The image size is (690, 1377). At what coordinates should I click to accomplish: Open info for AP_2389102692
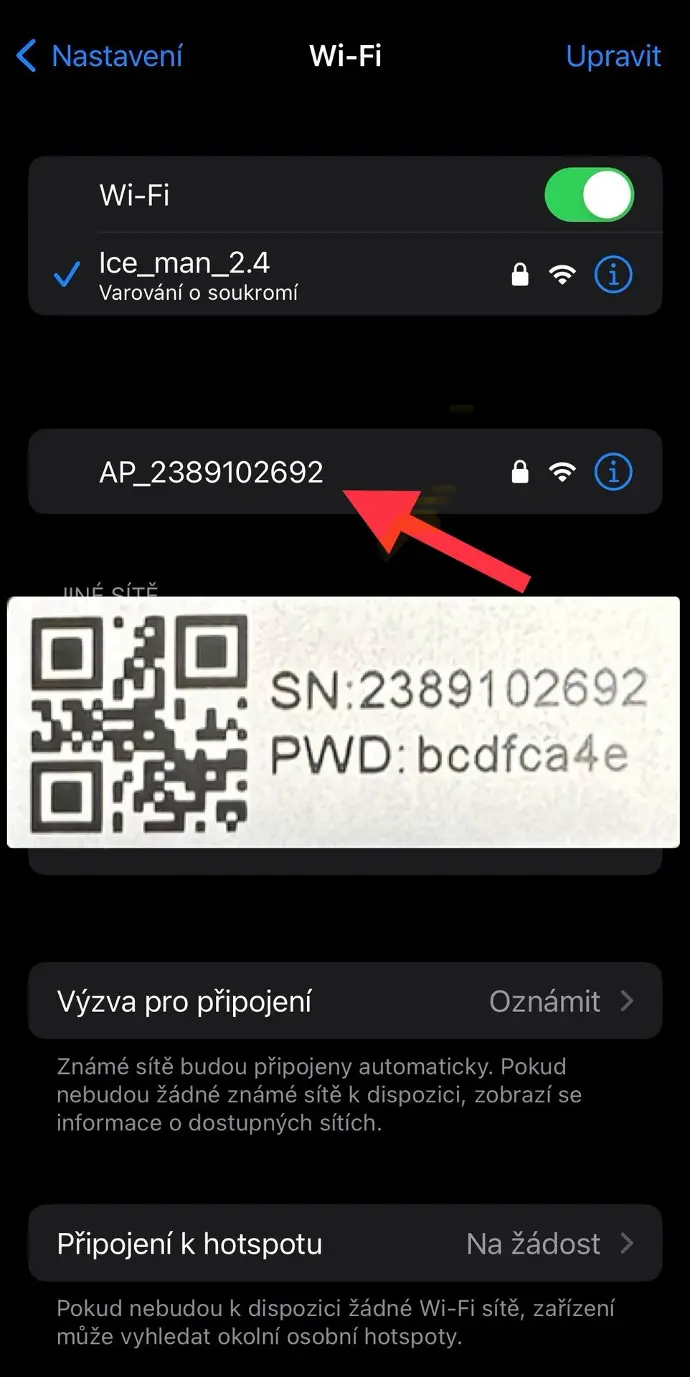tap(613, 472)
